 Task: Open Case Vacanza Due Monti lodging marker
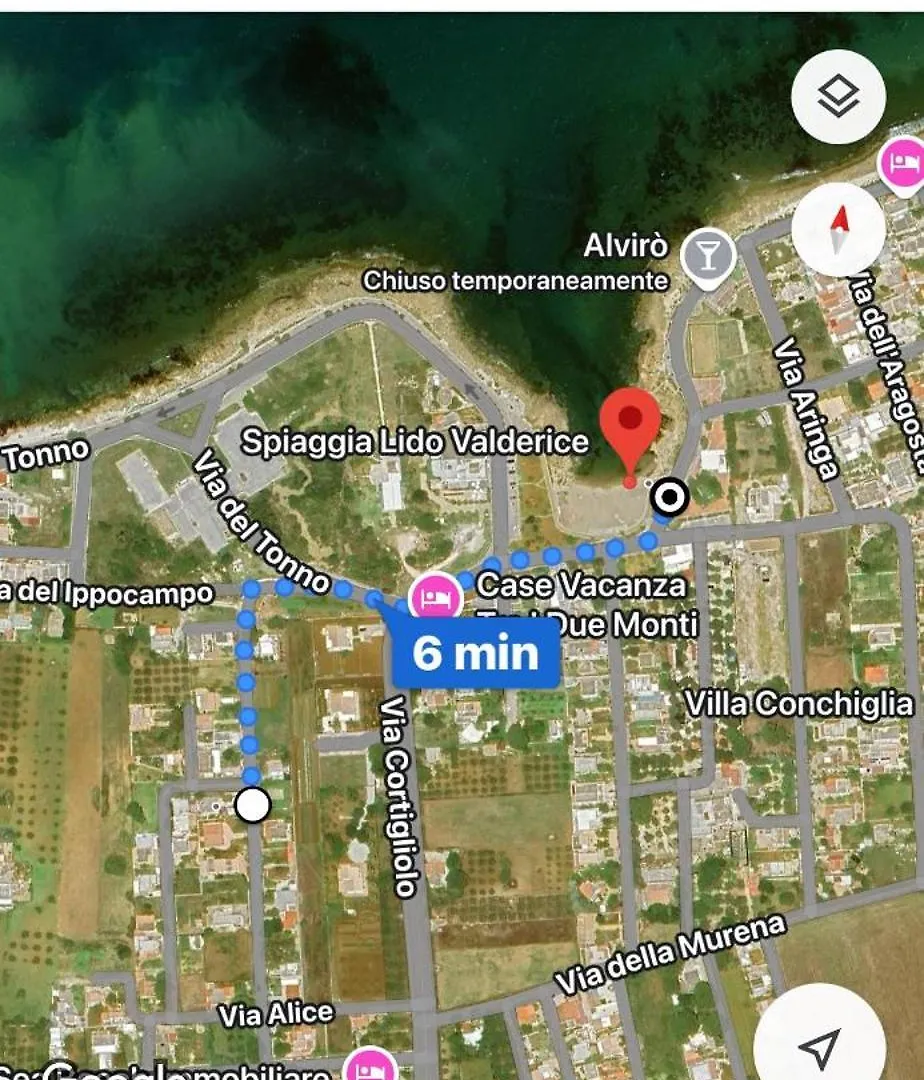tap(435, 598)
